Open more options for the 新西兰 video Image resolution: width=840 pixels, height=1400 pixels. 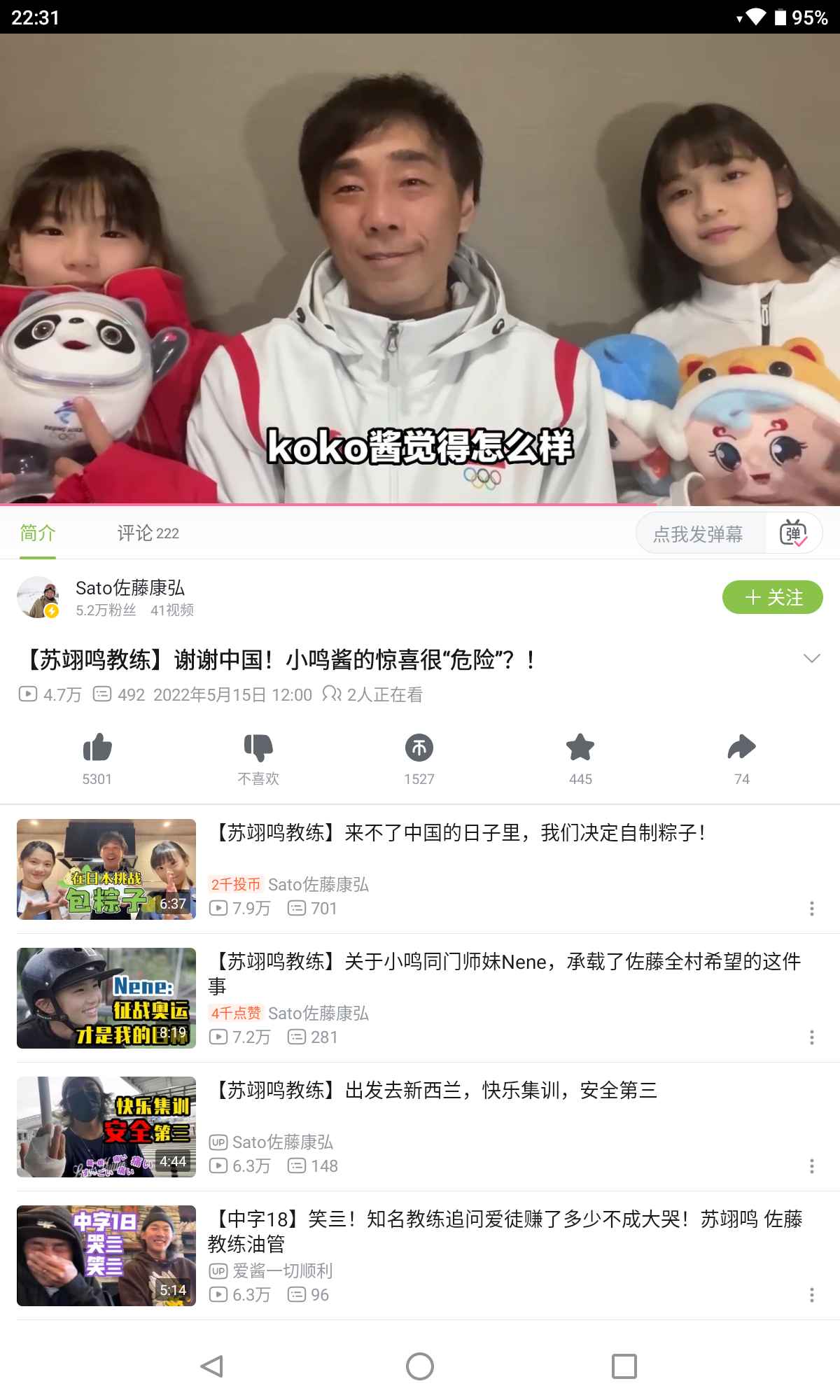point(811,1166)
